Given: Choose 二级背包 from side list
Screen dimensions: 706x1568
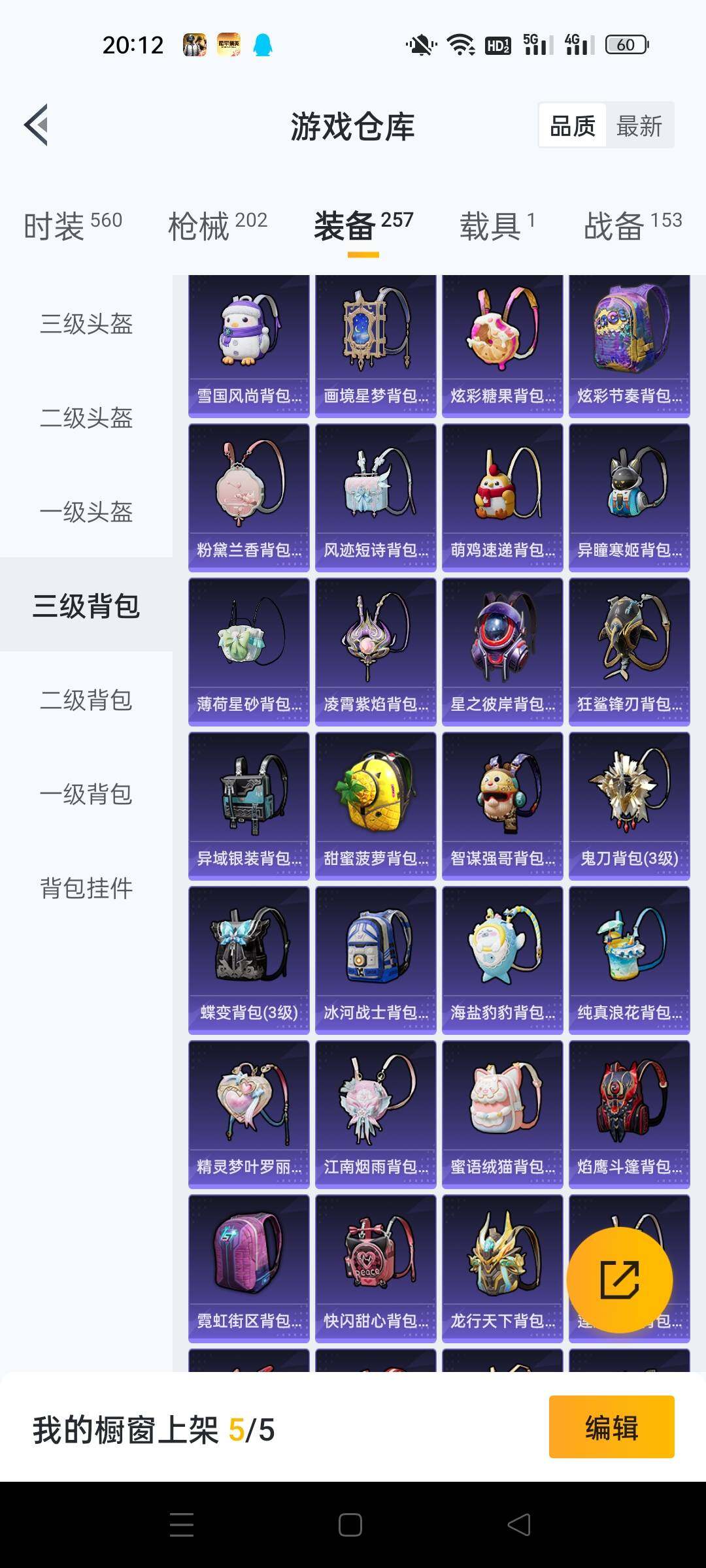Looking at the screenshot, I should click(x=86, y=700).
